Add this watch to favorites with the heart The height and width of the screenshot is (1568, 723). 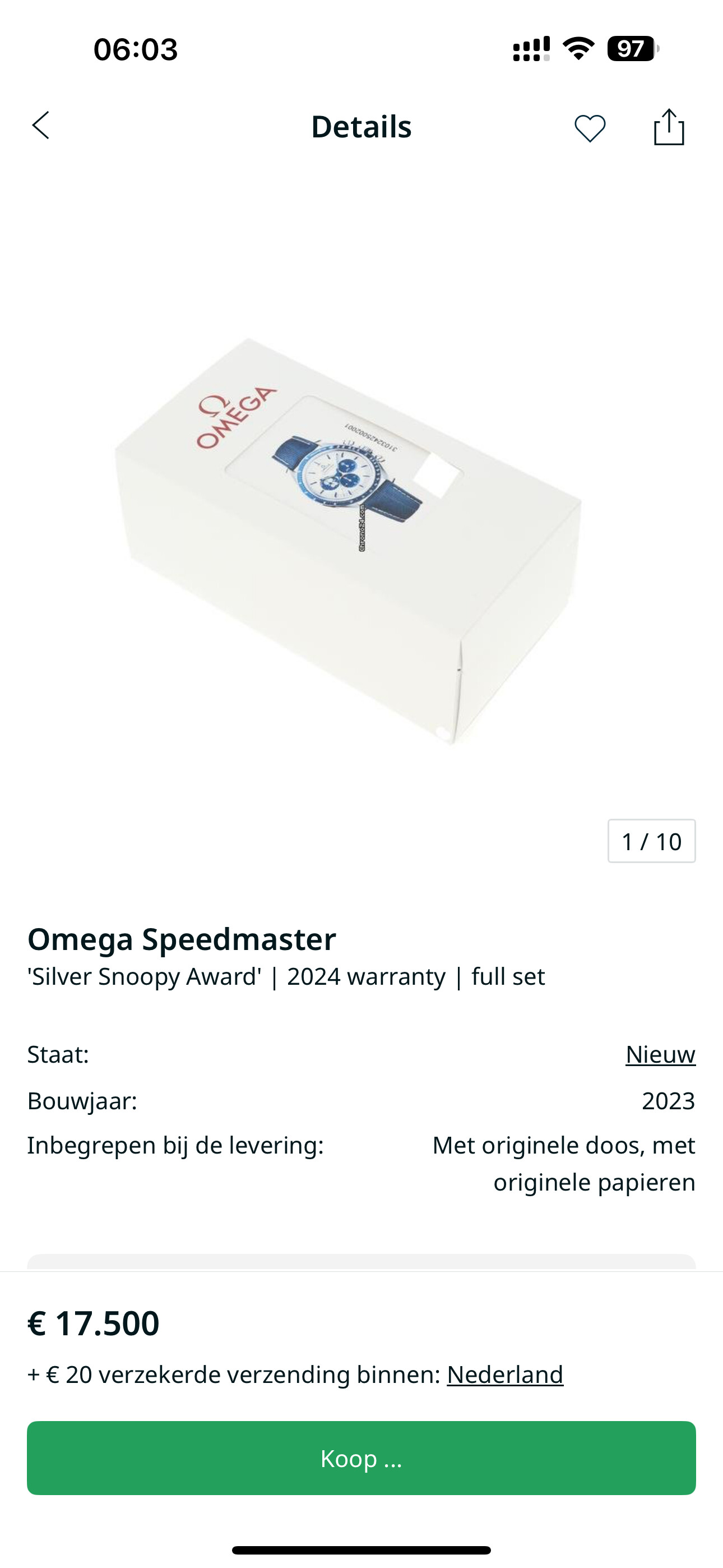[590, 128]
